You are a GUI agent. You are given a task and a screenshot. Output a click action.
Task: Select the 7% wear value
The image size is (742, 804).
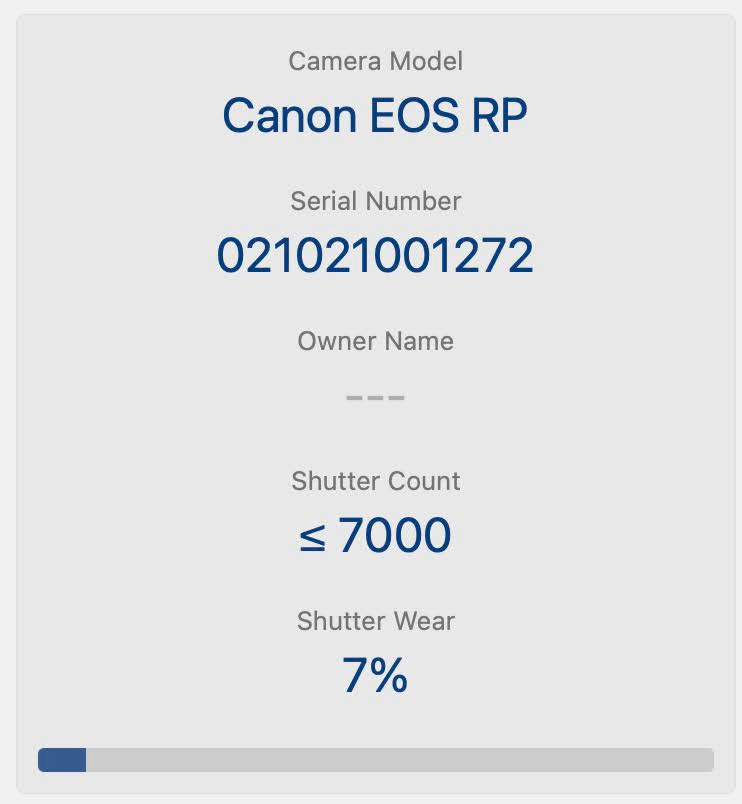[x=374, y=674]
